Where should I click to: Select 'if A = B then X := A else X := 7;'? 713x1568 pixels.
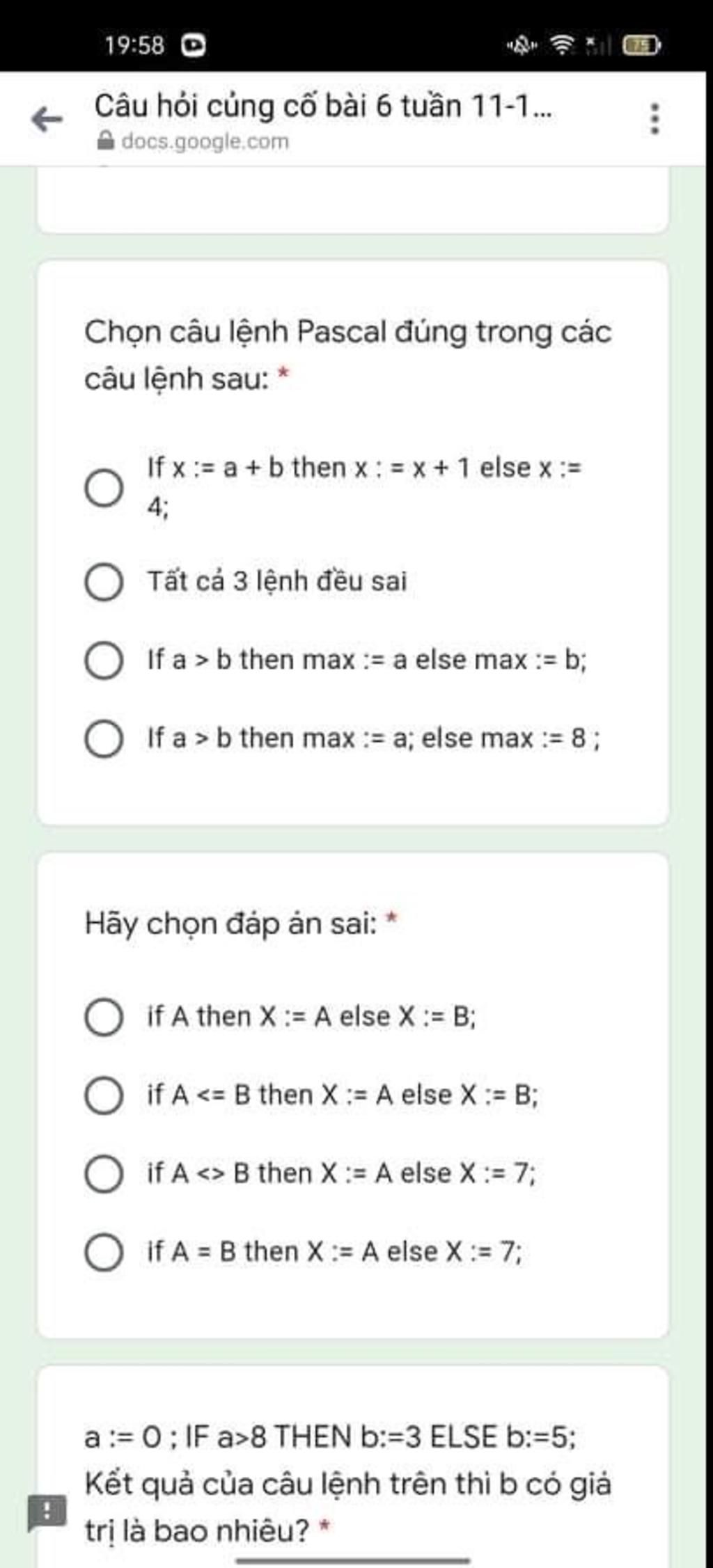point(104,1252)
